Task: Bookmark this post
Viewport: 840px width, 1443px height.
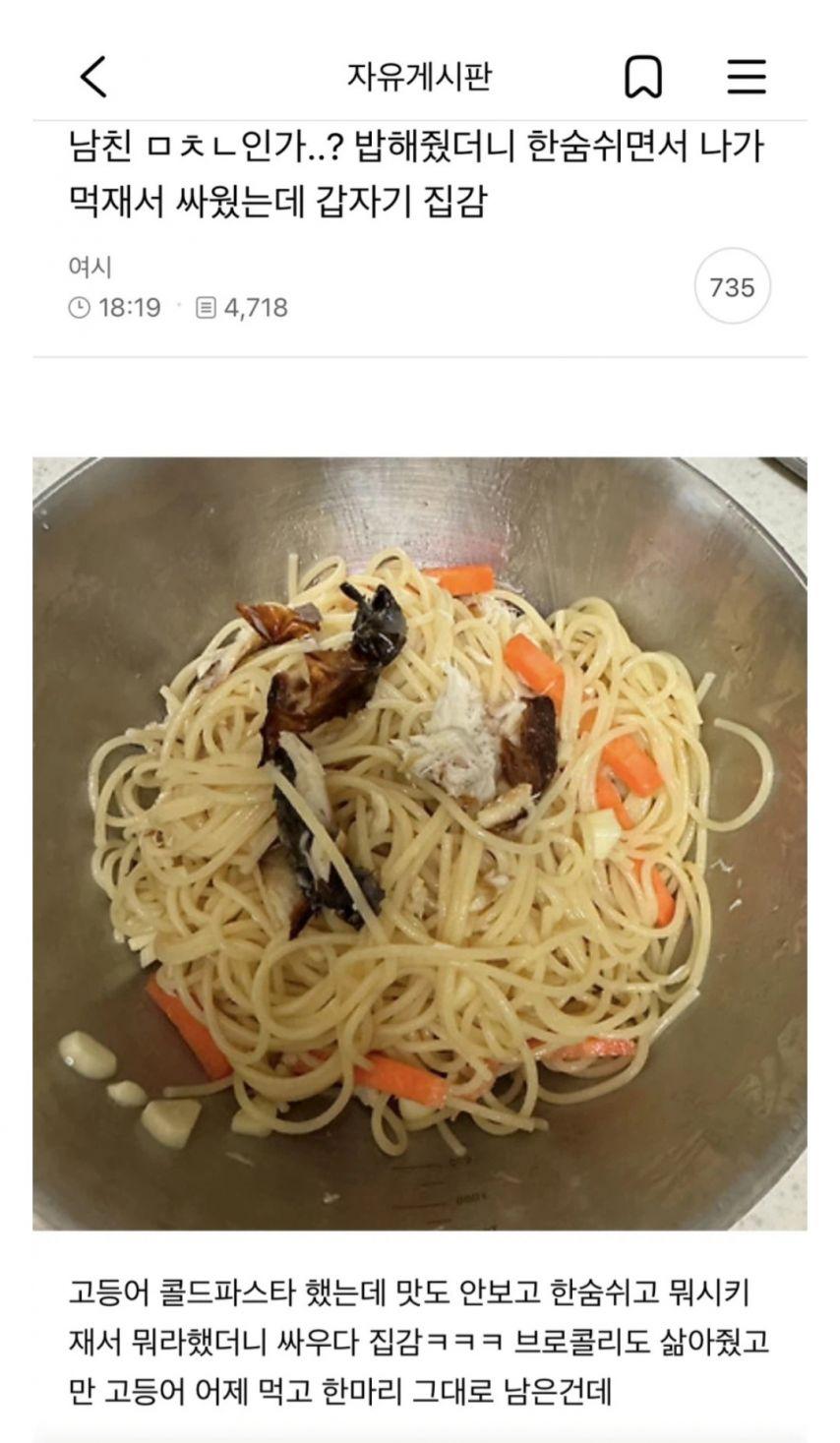Action: coord(643,77)
